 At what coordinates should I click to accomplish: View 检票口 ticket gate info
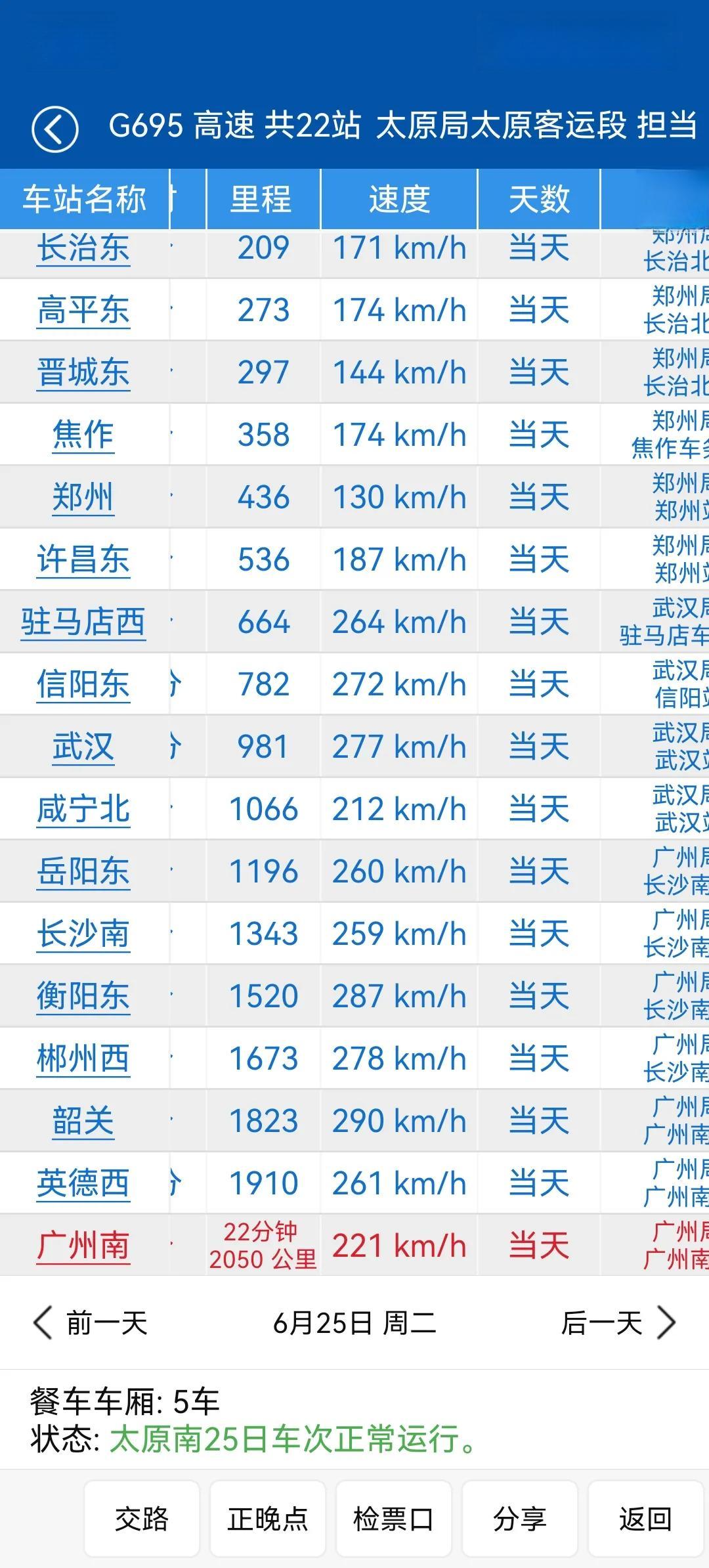coord(394,1519)
